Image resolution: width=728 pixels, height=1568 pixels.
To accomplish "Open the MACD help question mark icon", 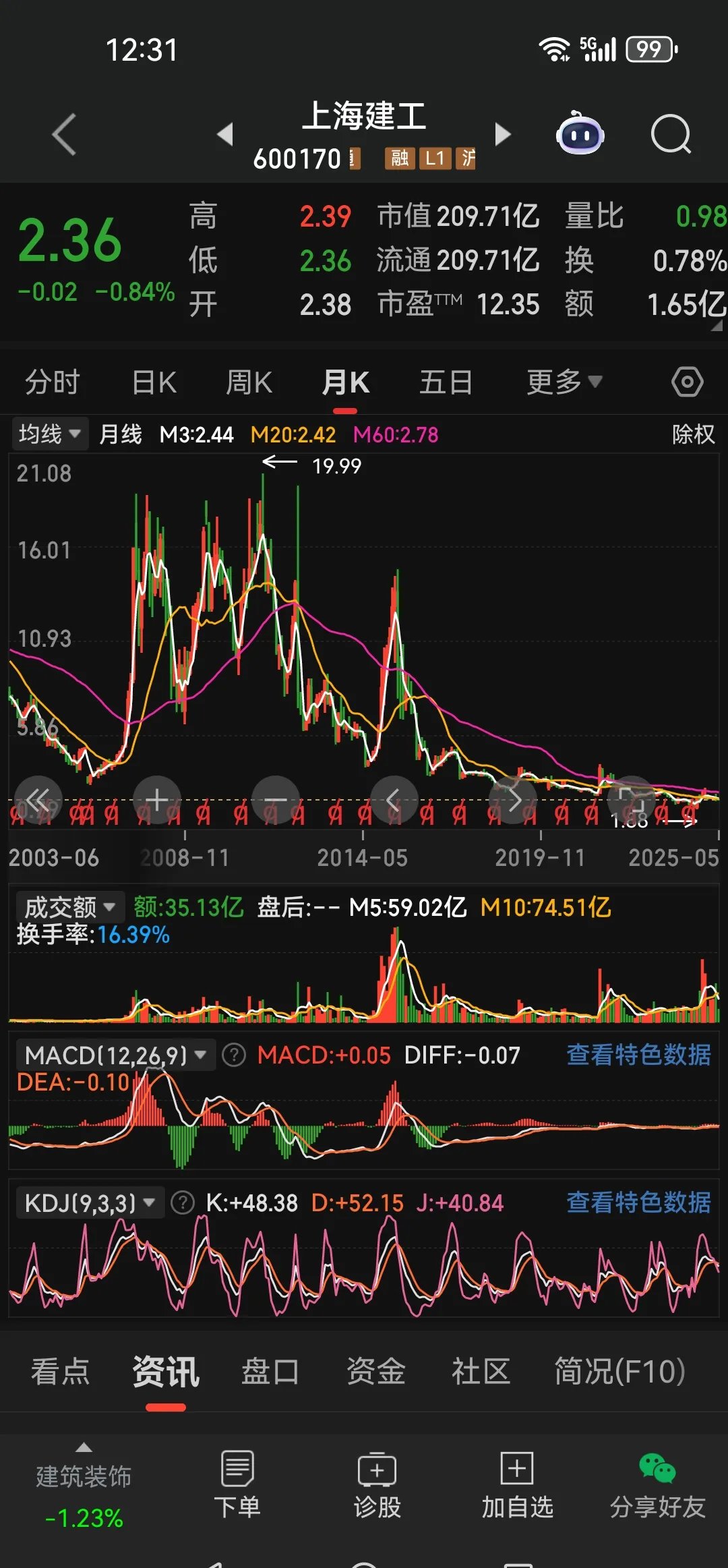I will [234, 1053].
